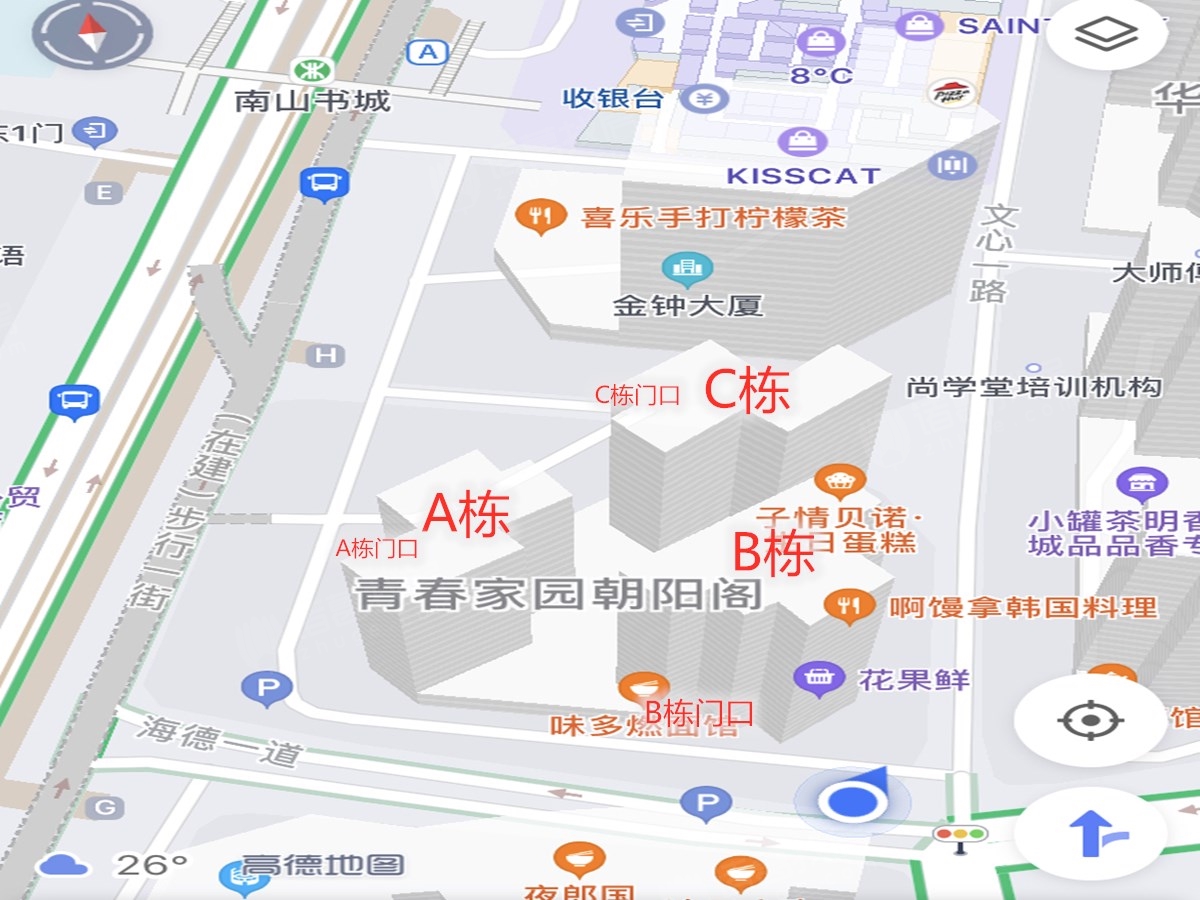Viewport: 1200px width, 900px height.
Task: Select the parking marker beside 海德一道
Action: tap(267, 688)
